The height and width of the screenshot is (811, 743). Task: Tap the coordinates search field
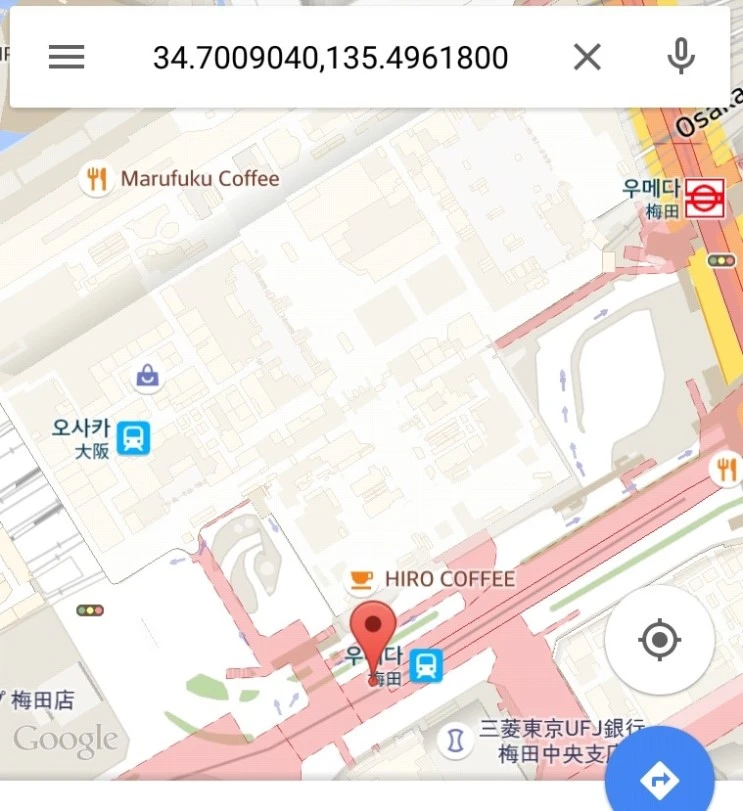click(x=330, y=57)
